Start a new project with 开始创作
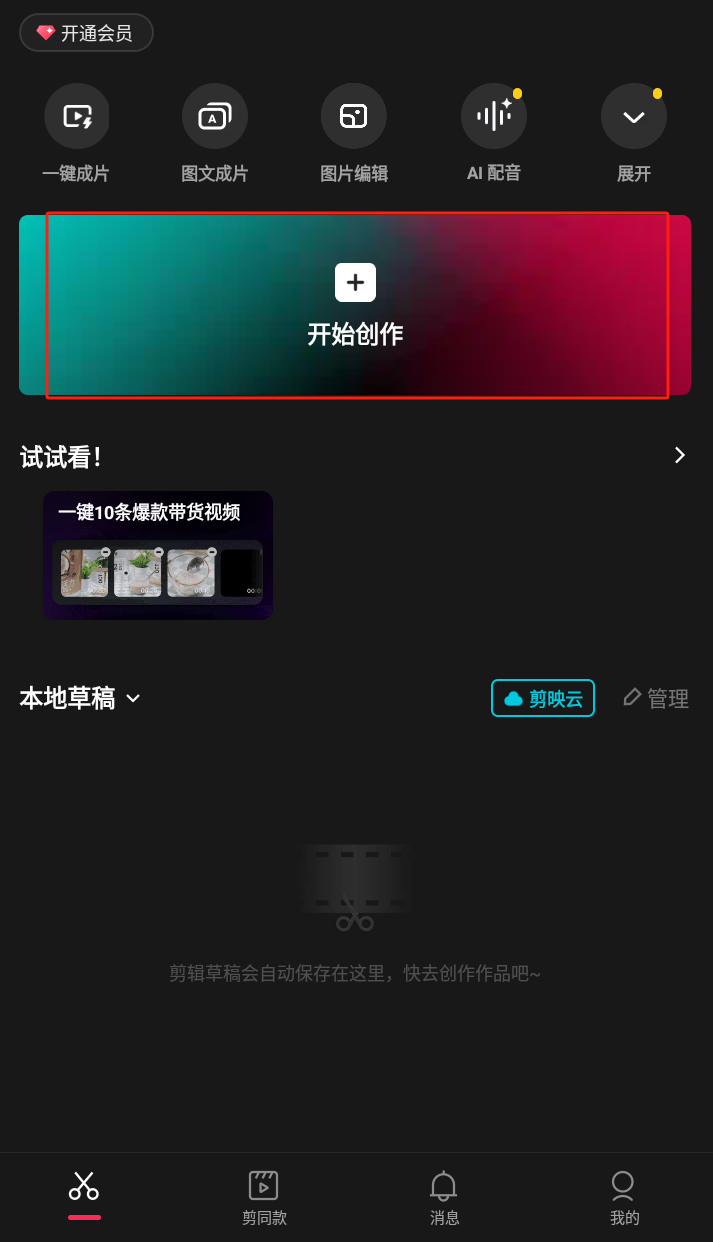The height and width of the screenshot is (1242, 713). 355,305
